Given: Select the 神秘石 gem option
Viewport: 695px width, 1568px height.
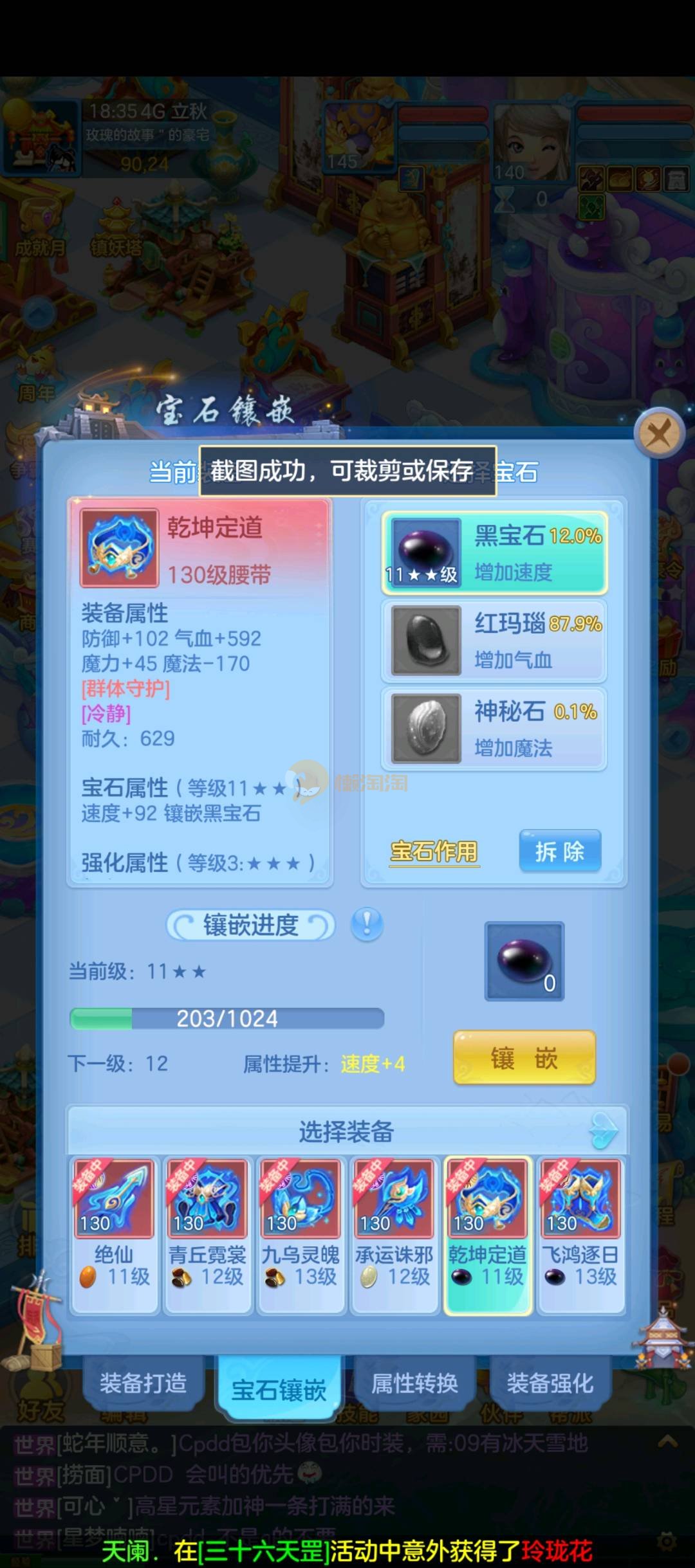Looking at the screenshot, I should [x=494, y=729].
